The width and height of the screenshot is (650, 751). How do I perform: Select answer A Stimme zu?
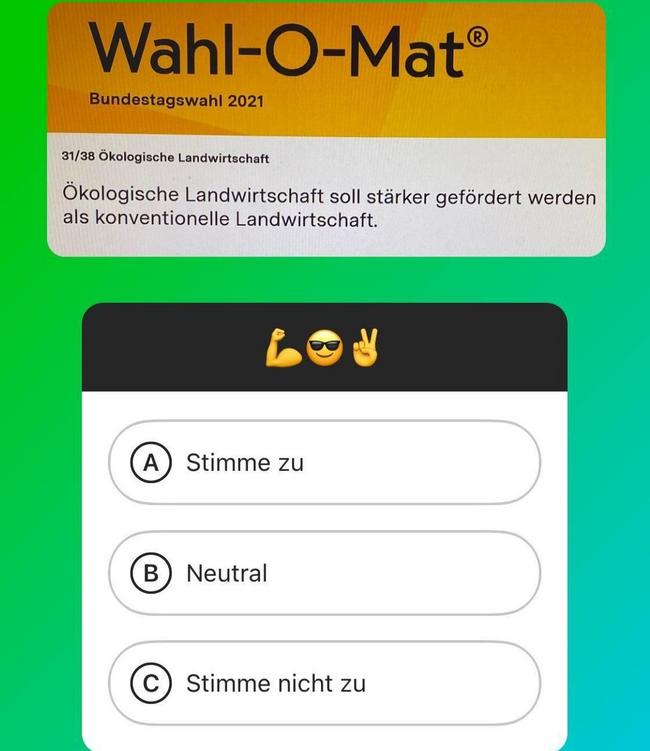[324, 463]
